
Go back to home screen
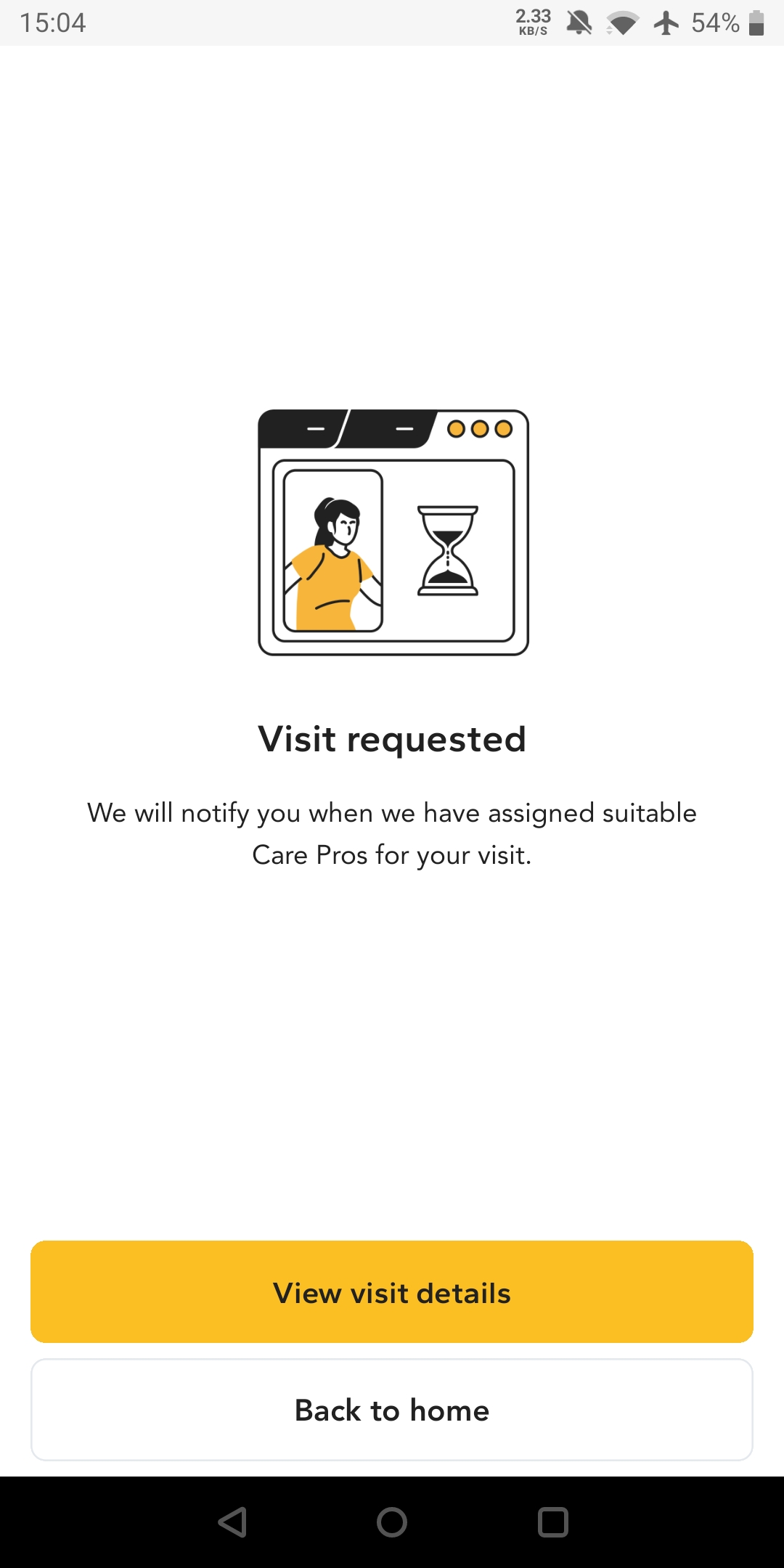pos(392,1410)
